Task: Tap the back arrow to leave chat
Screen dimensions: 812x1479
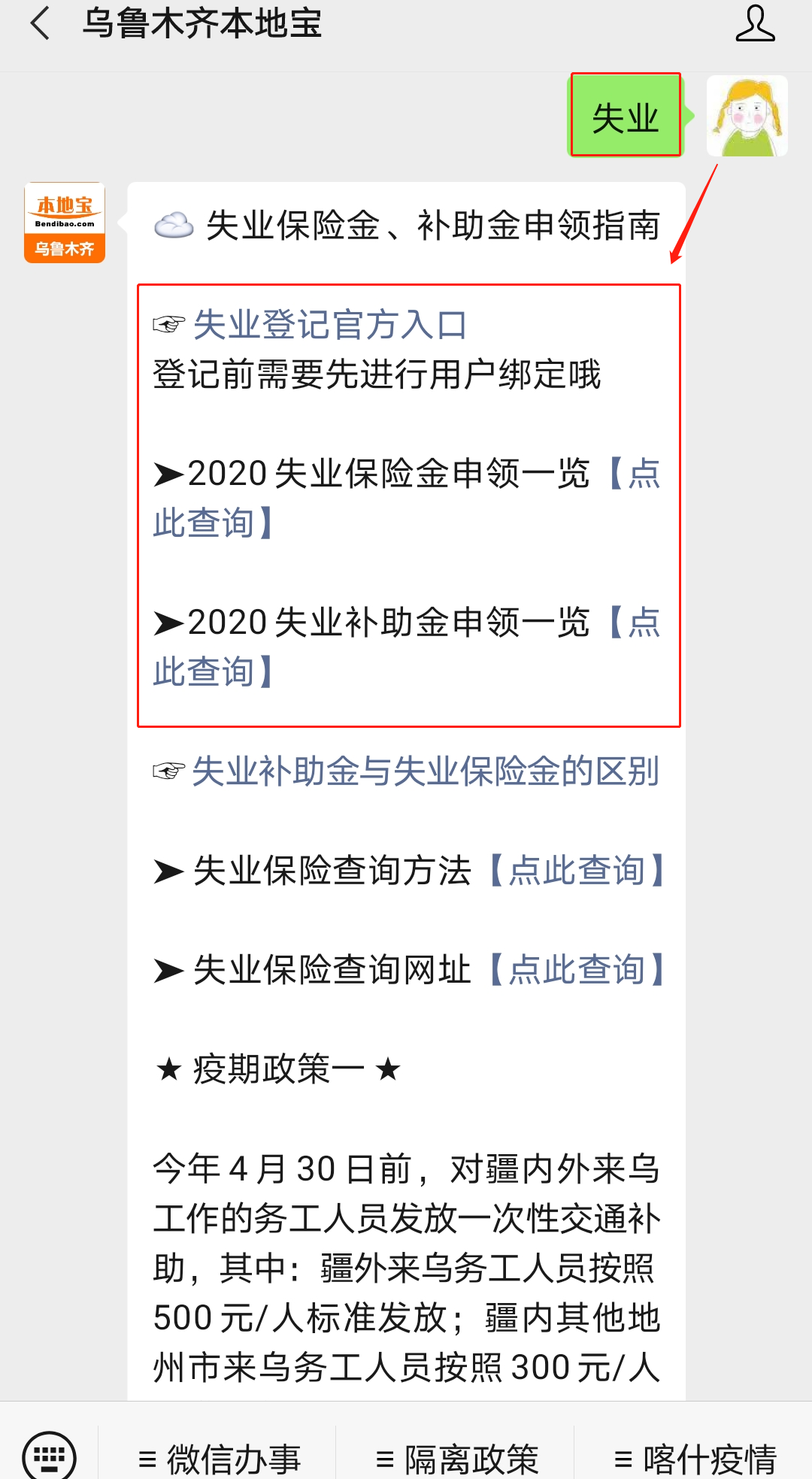Action: [x=40, y=23]
